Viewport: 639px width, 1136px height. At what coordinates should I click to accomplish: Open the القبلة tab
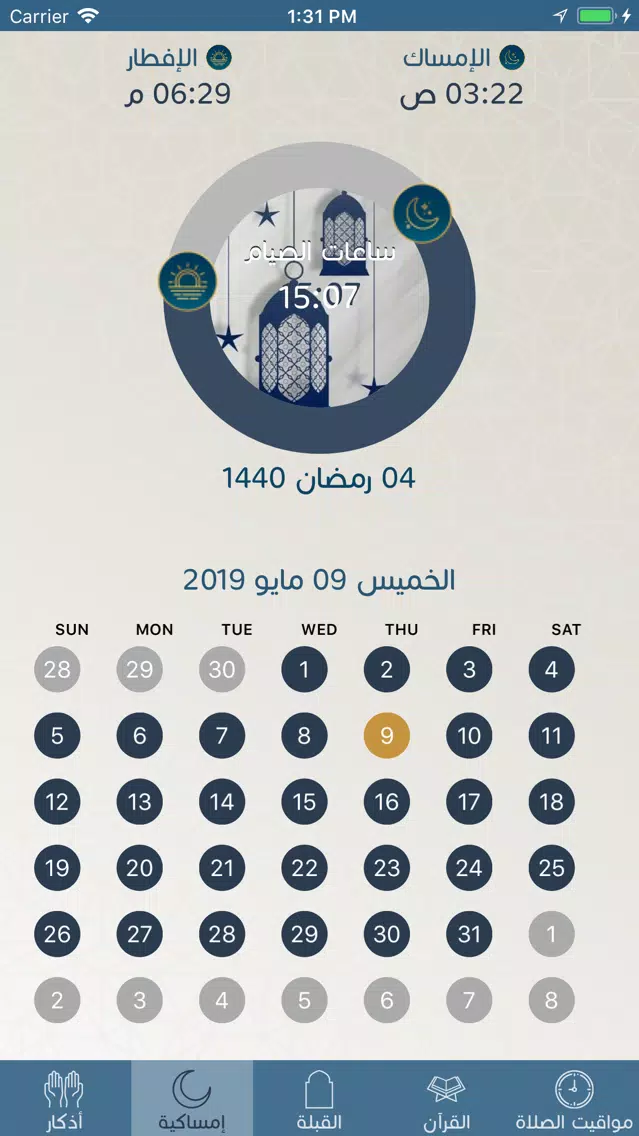point(319,1099)
